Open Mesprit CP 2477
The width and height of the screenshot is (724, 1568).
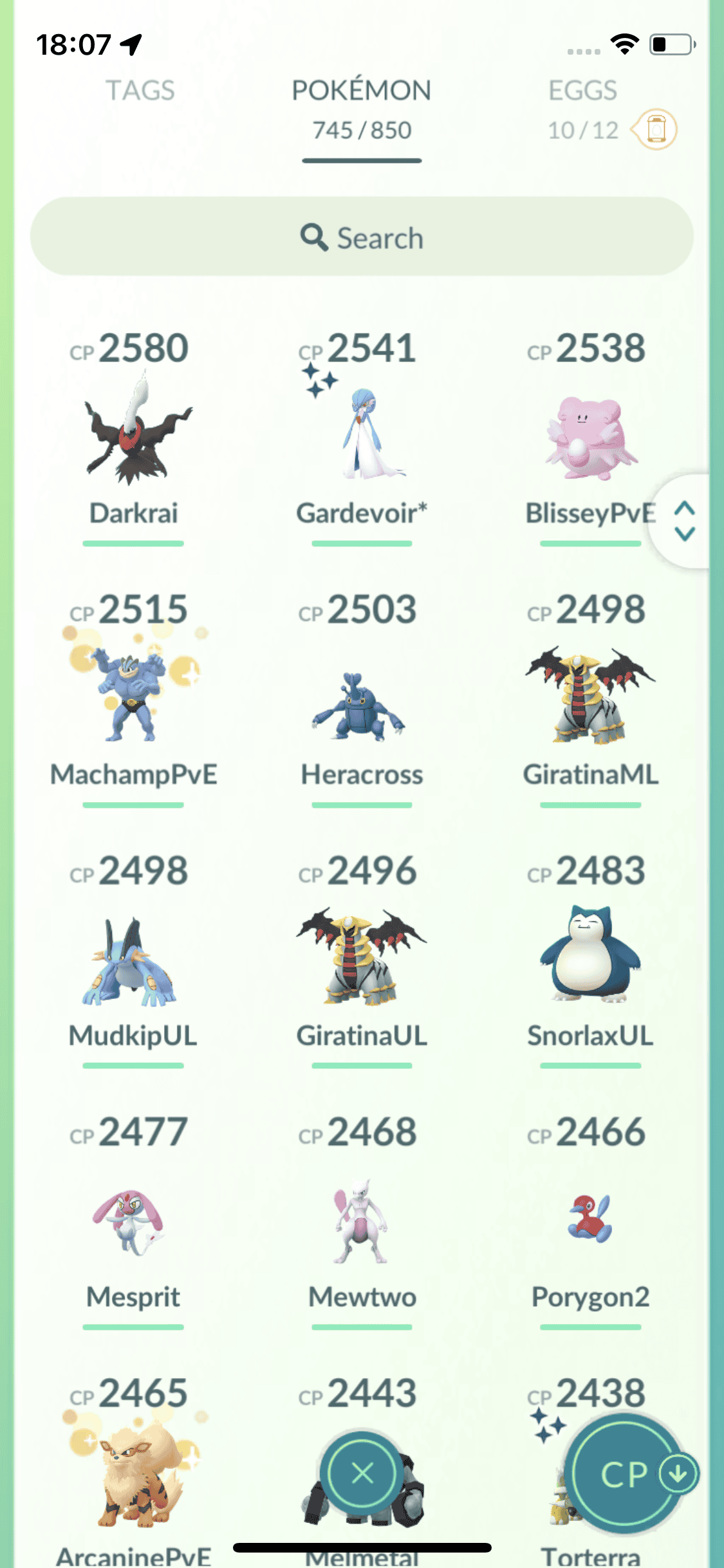point(133,1223)
